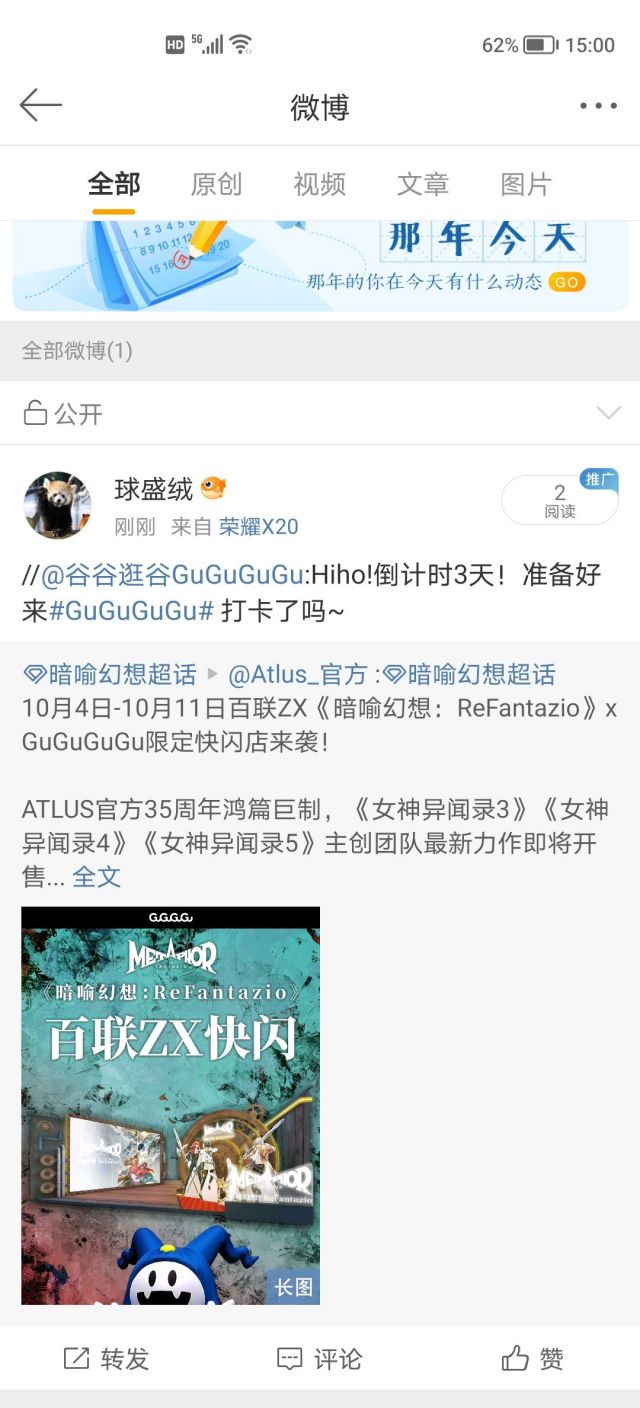The width and height of the screenshot is (640, 1408).
Task: View the 百联ZX快闪 long image
Action: [171, 1105]
